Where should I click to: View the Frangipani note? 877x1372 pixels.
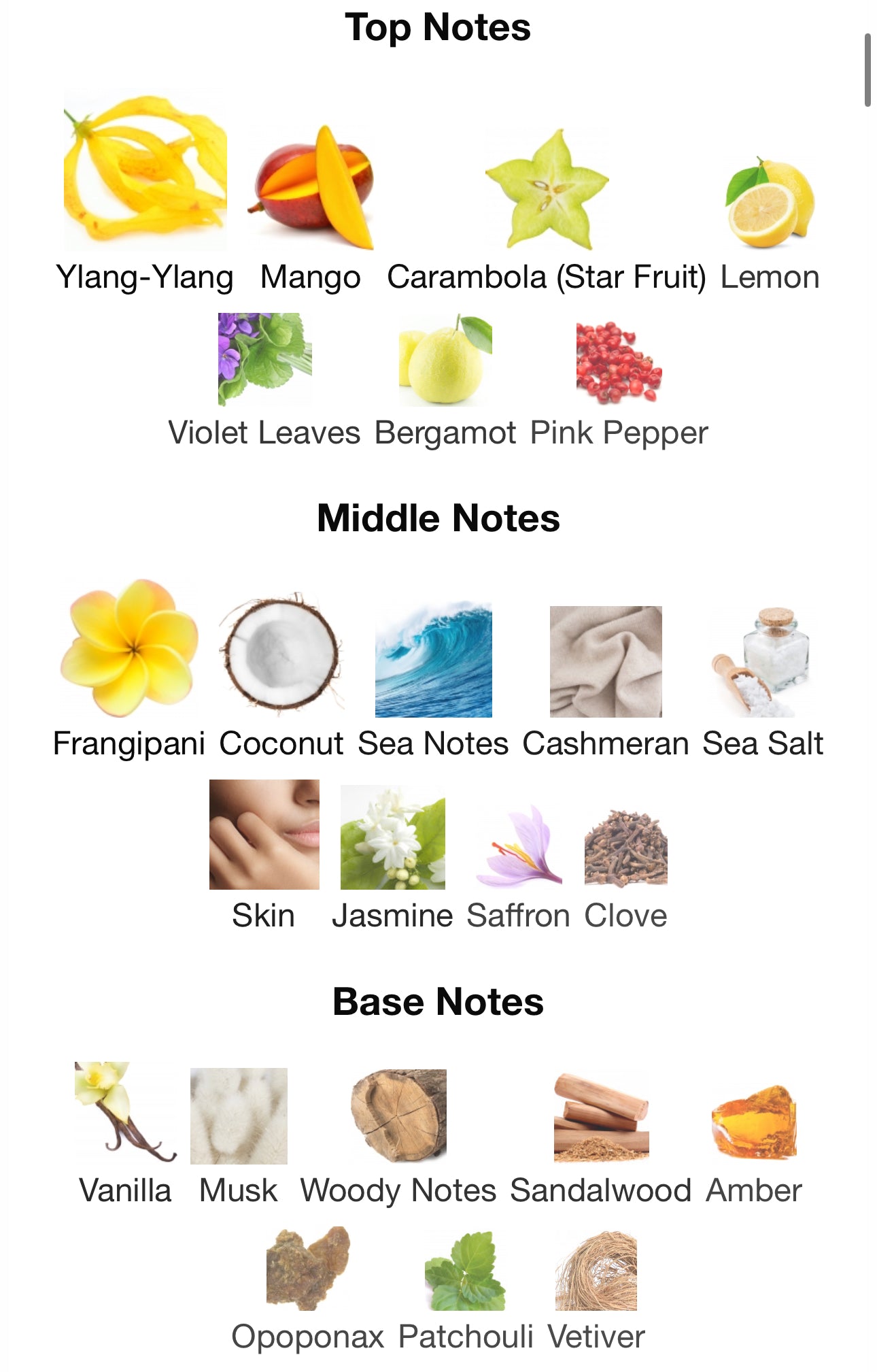[x=129, y=648]
